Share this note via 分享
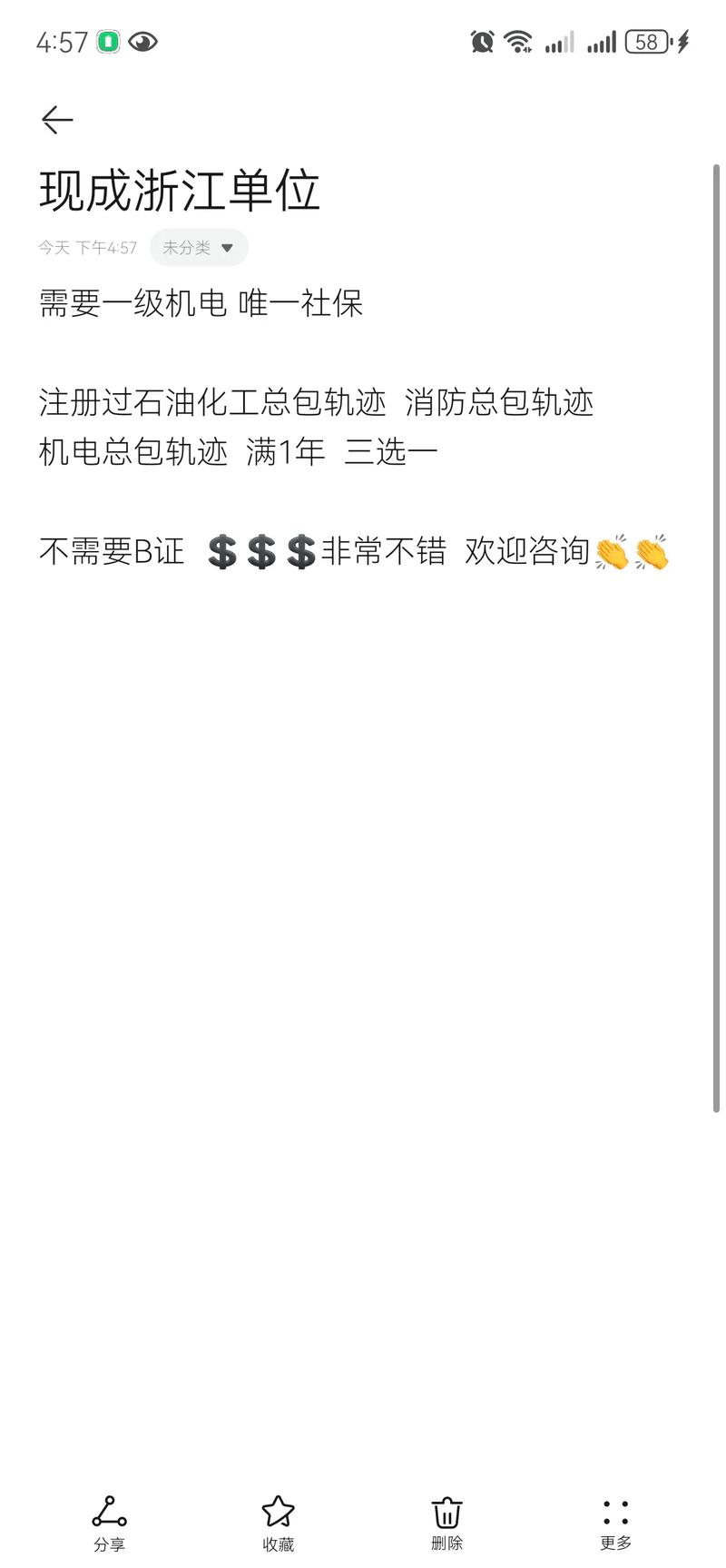 (x=109, y=1524)
